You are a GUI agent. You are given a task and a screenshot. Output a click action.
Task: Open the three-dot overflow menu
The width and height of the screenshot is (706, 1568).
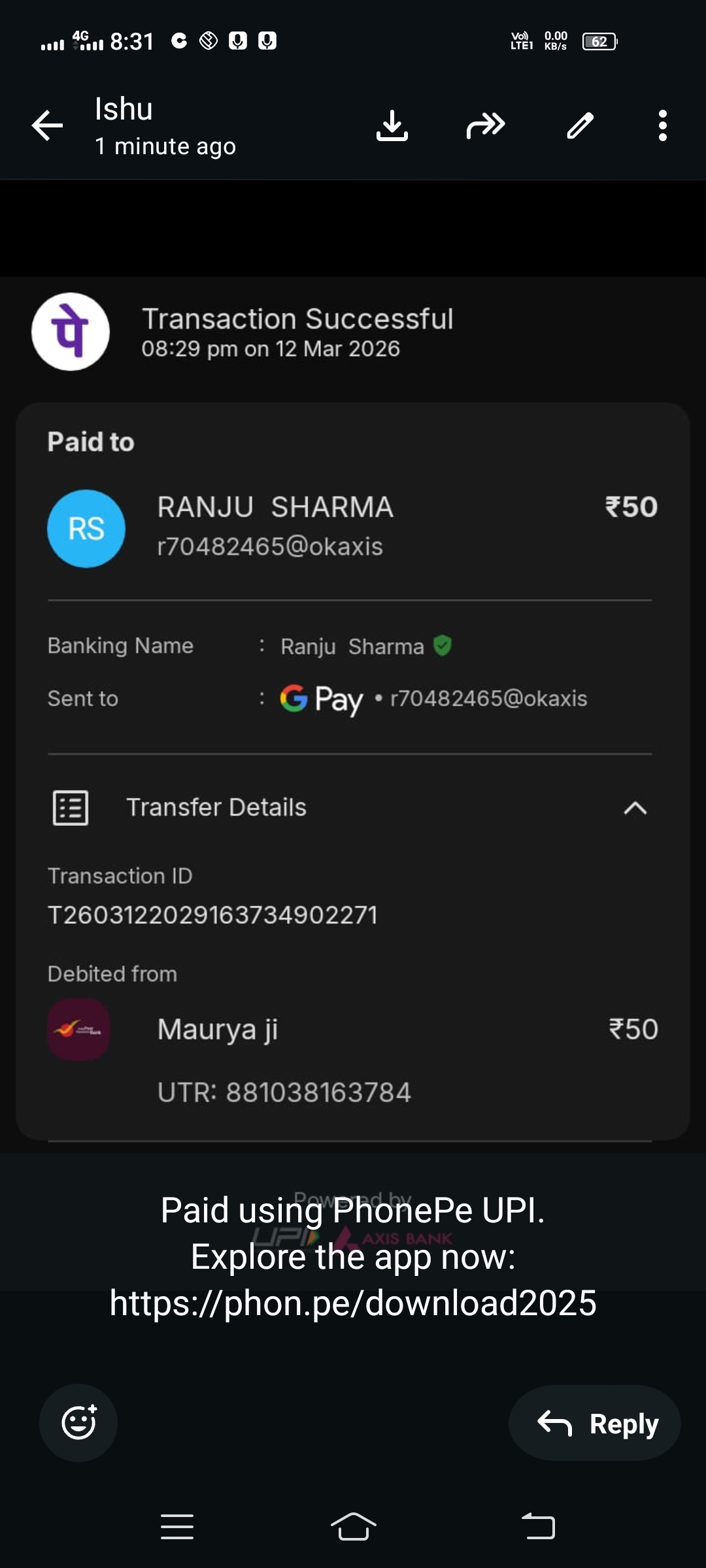pyautogui.click(x=662, y=125)
